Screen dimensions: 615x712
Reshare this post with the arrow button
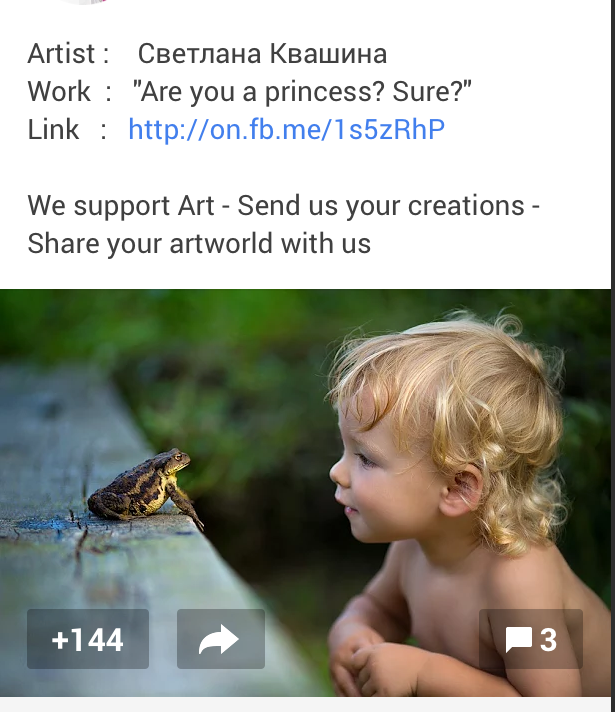(x=220, y=639)
